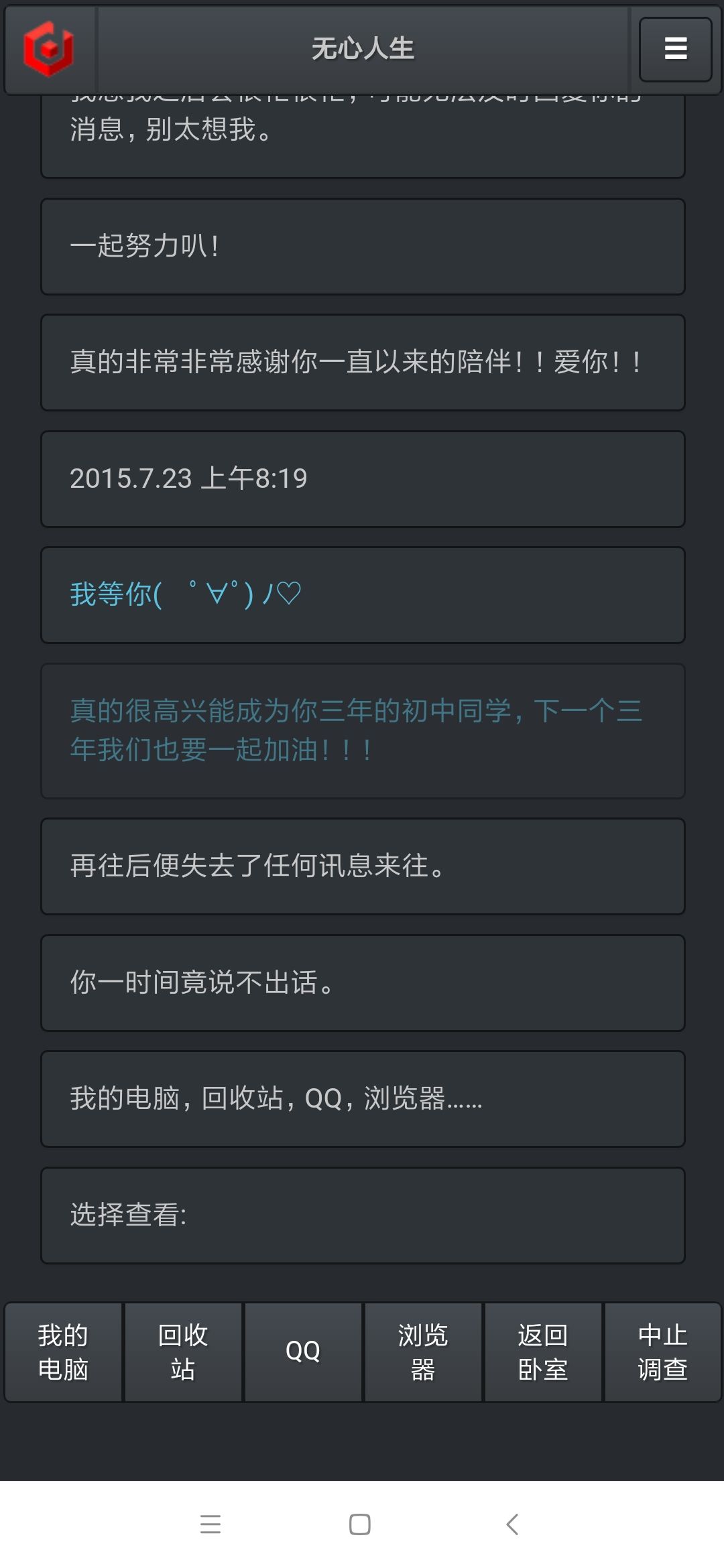Viewport: 724px width, 1568px height.
Task: Choose 我的电脑 to inspect the computer
Action: point(63,1352)
